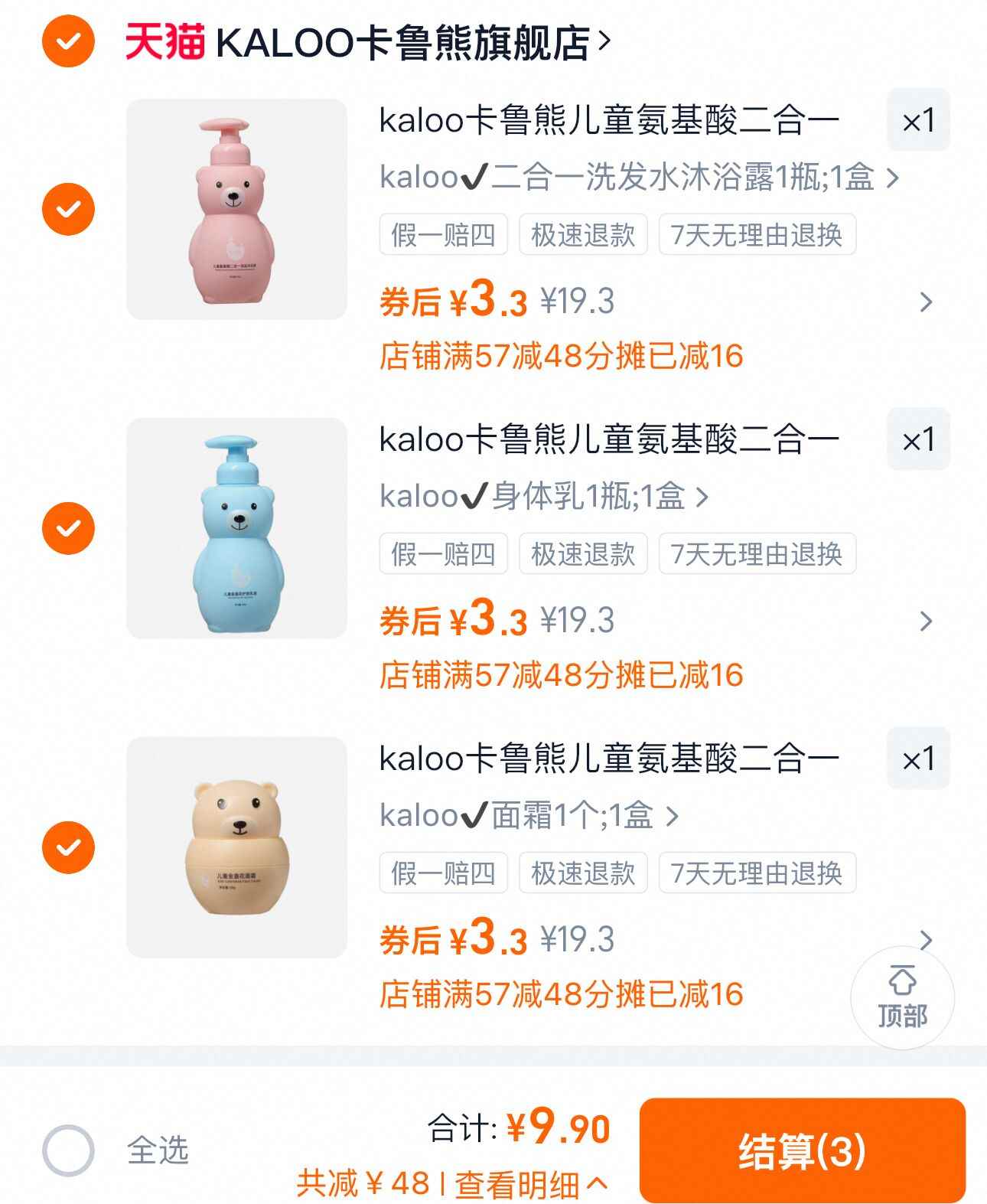The height and width of the screenshot is (1204, 987).
Task: Open the bear face cream jar thumbnail
Action: [x=236, y=846]
